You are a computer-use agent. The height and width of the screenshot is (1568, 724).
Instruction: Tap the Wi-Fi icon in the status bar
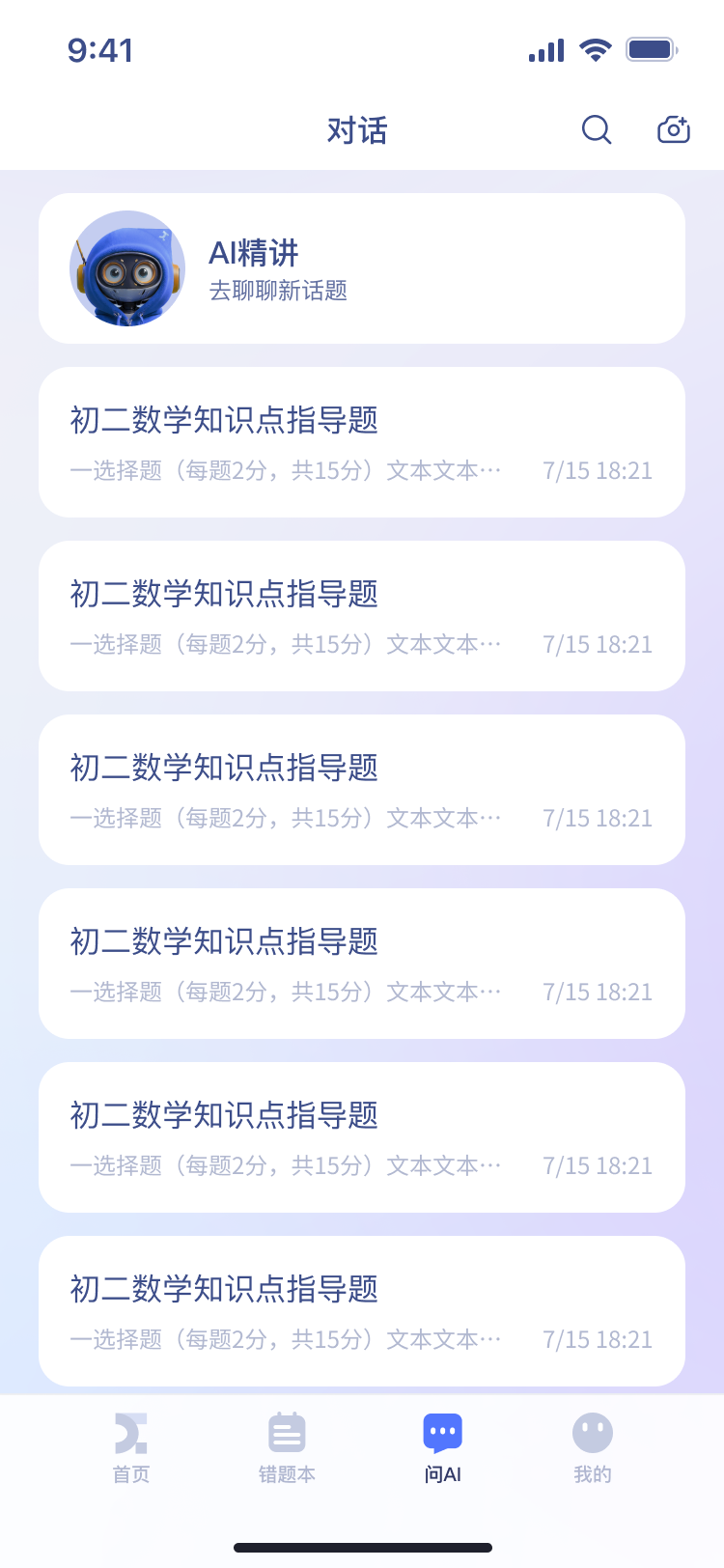click(595, 48)
